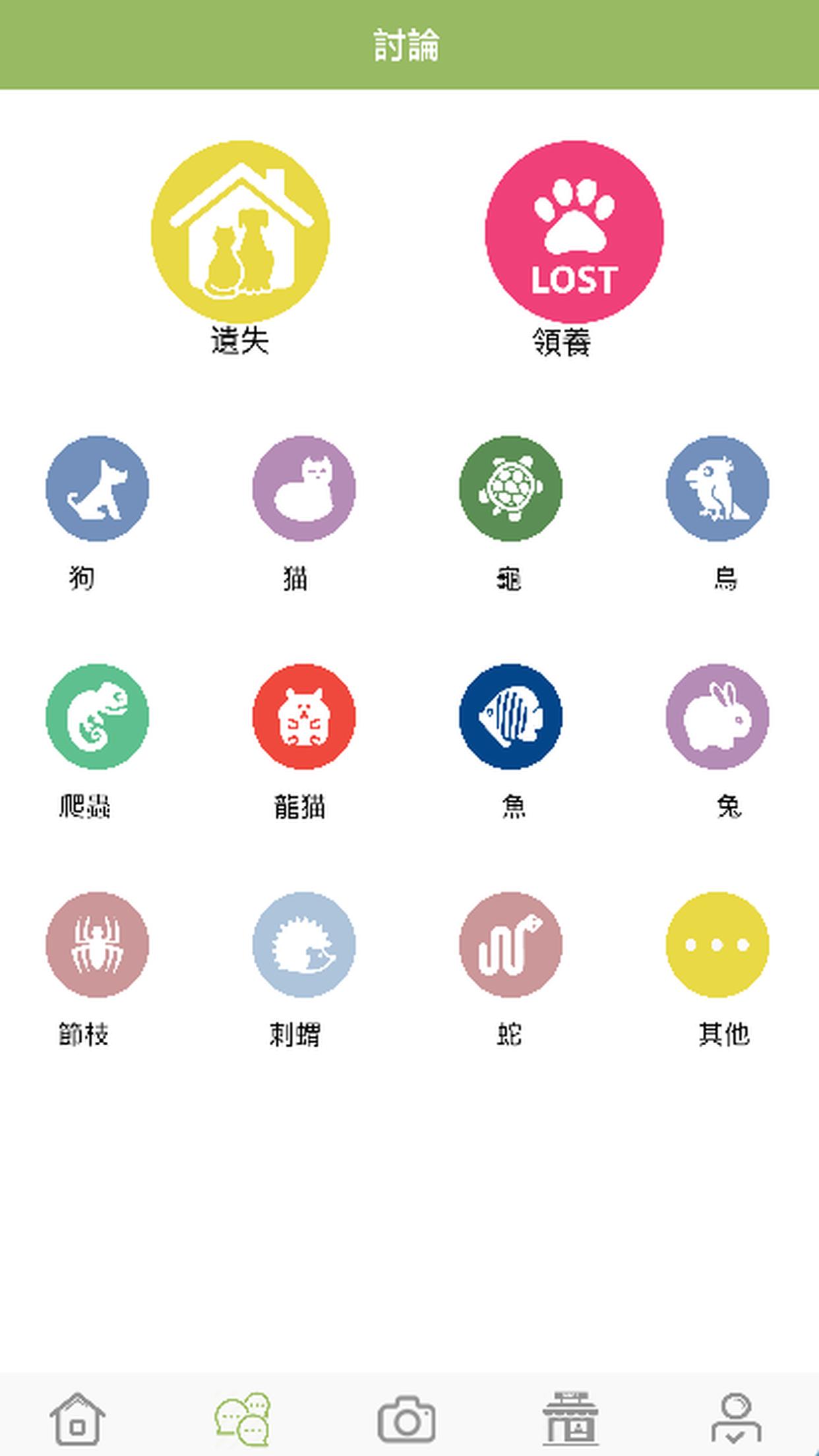
Task: Open the 遺失 lost pets category
Action: [240, 232]
